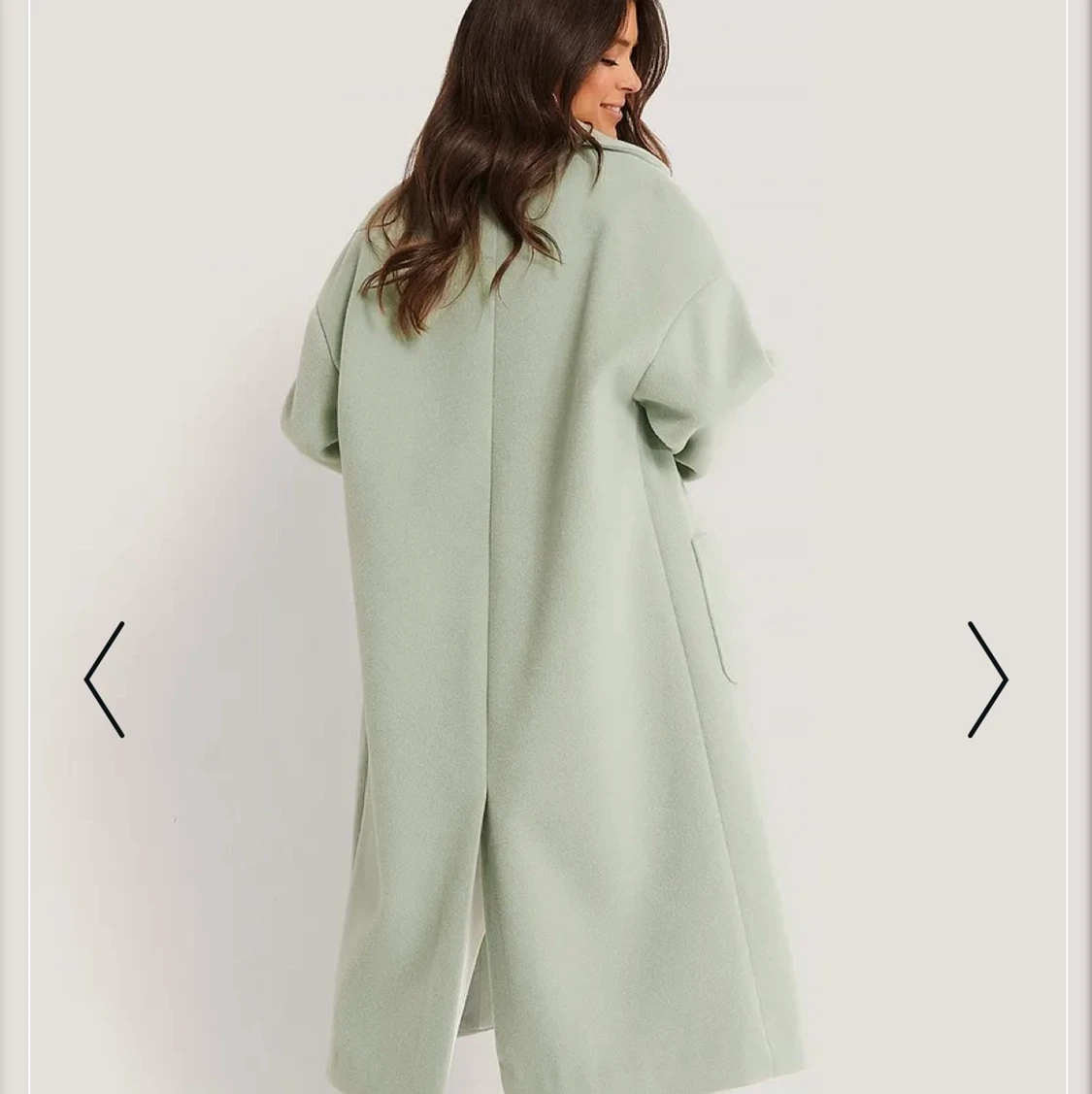Go to the previous product image

105,680
